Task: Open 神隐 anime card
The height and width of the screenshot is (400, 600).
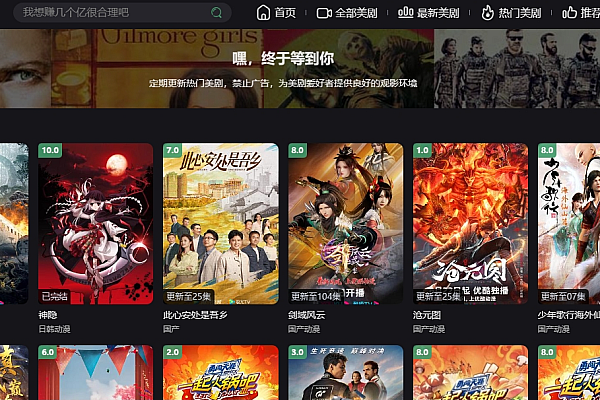Action: 95,223
